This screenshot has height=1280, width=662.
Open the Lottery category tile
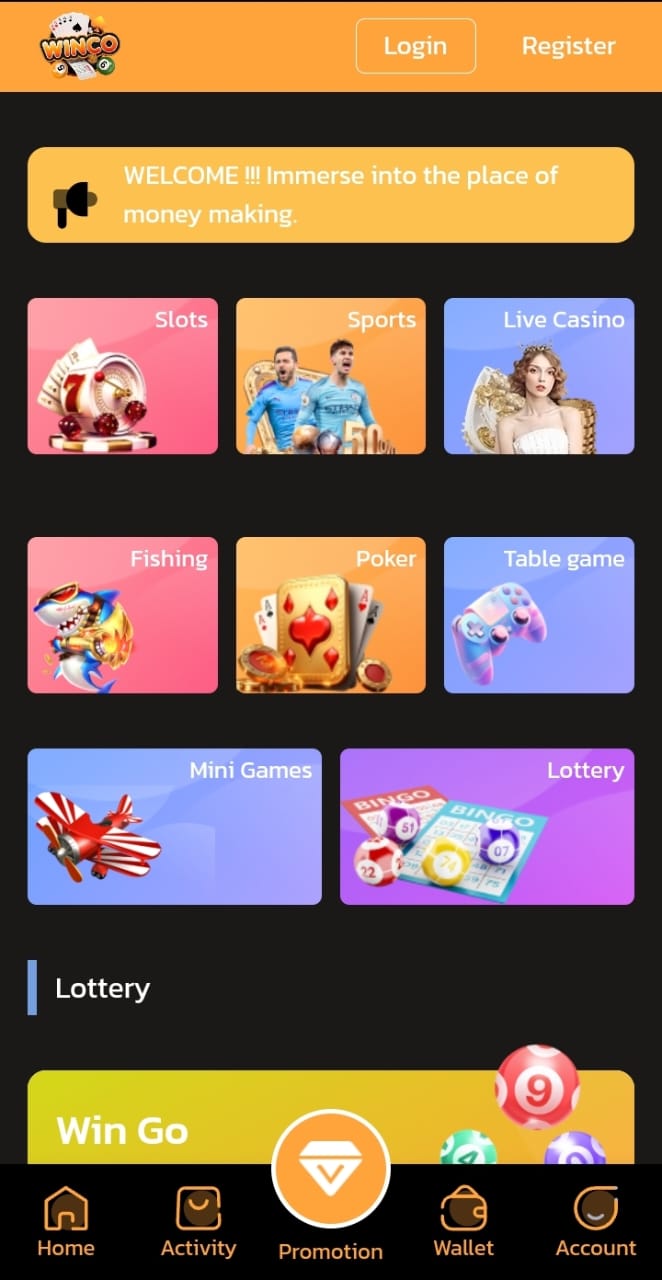pyautogui.click(x=487, y=827)
